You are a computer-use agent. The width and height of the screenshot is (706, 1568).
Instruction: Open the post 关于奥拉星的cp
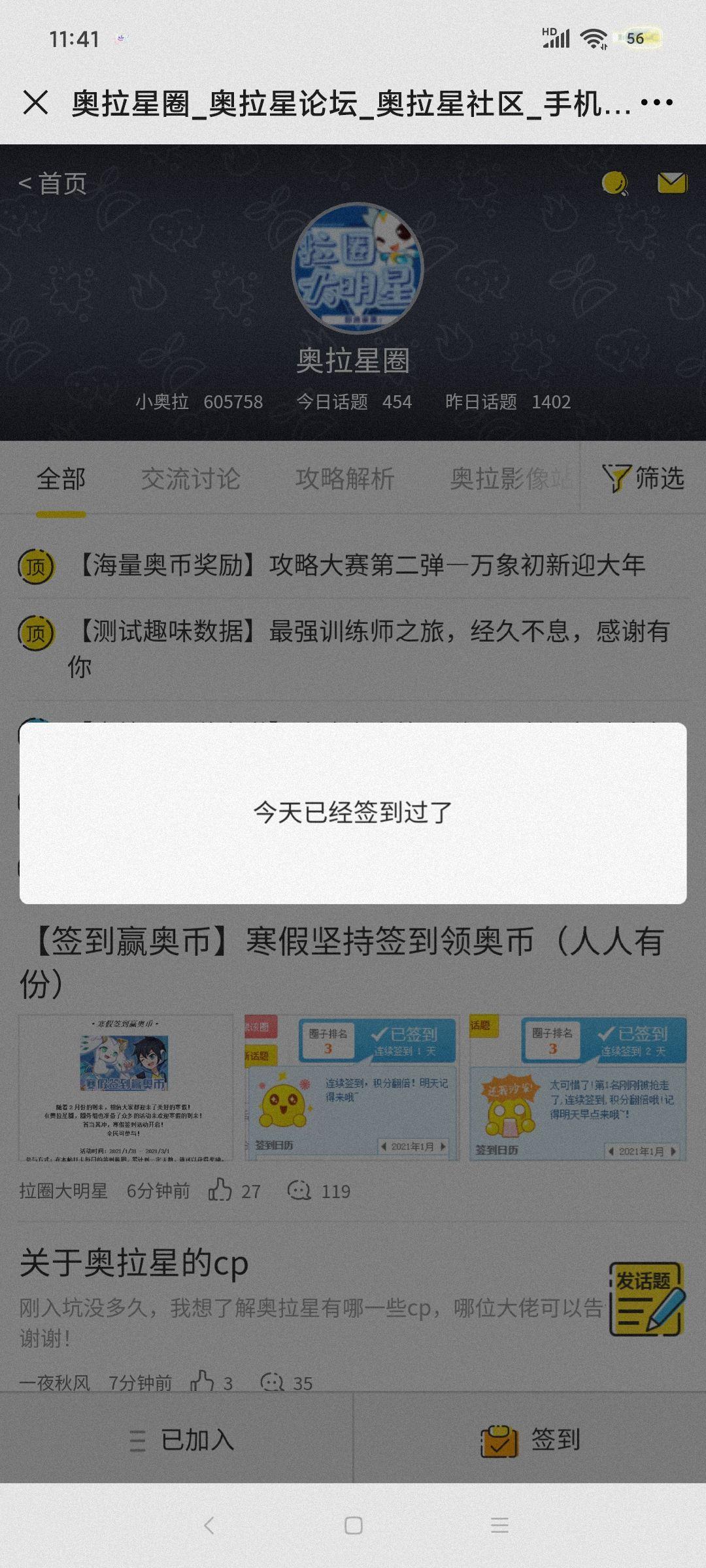click(134, 1263)
